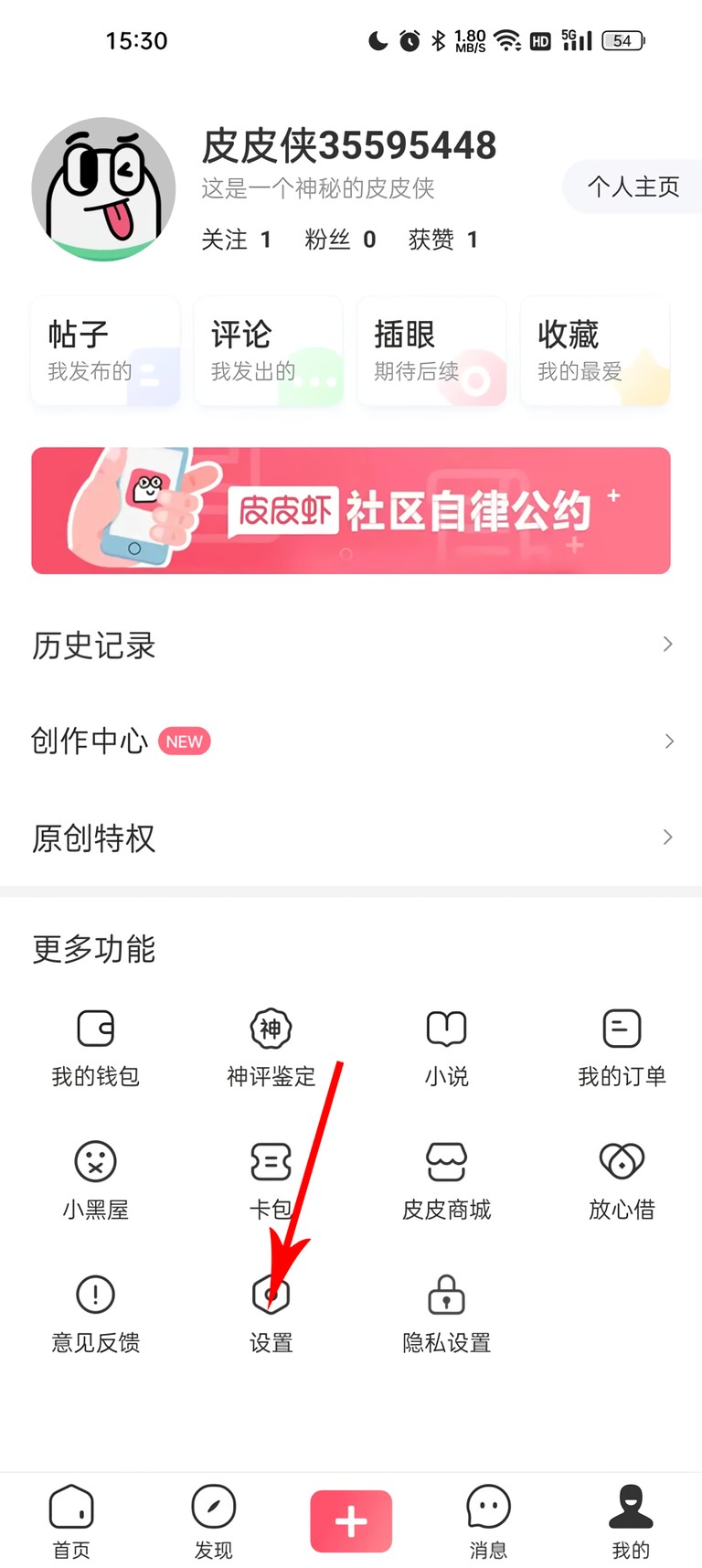The height and width of the screenshot is (1568, 702).
Task: Expand 创作中心 creation center row
Action: click(351, 741)
